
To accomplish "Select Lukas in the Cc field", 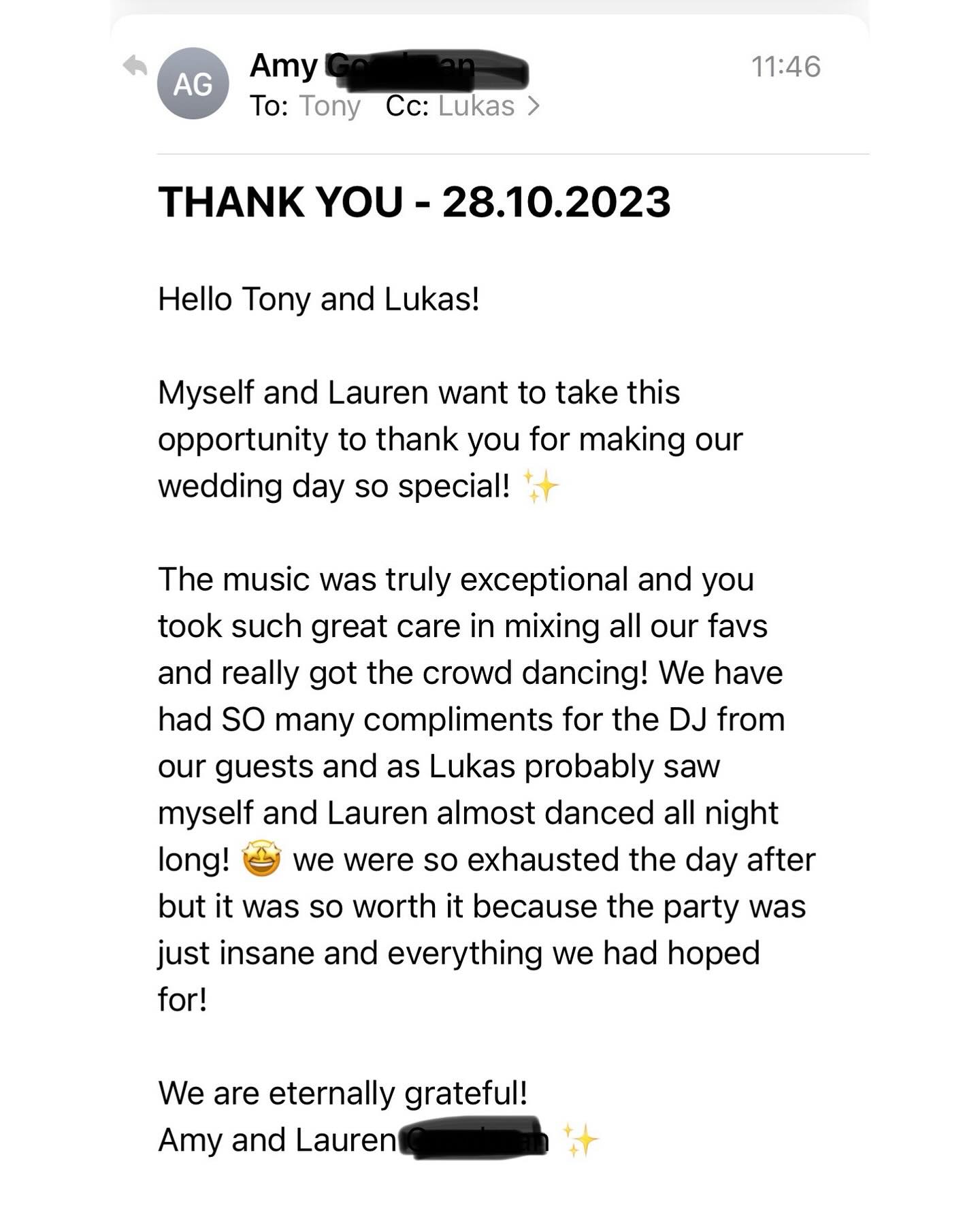I will coord(476,106).
